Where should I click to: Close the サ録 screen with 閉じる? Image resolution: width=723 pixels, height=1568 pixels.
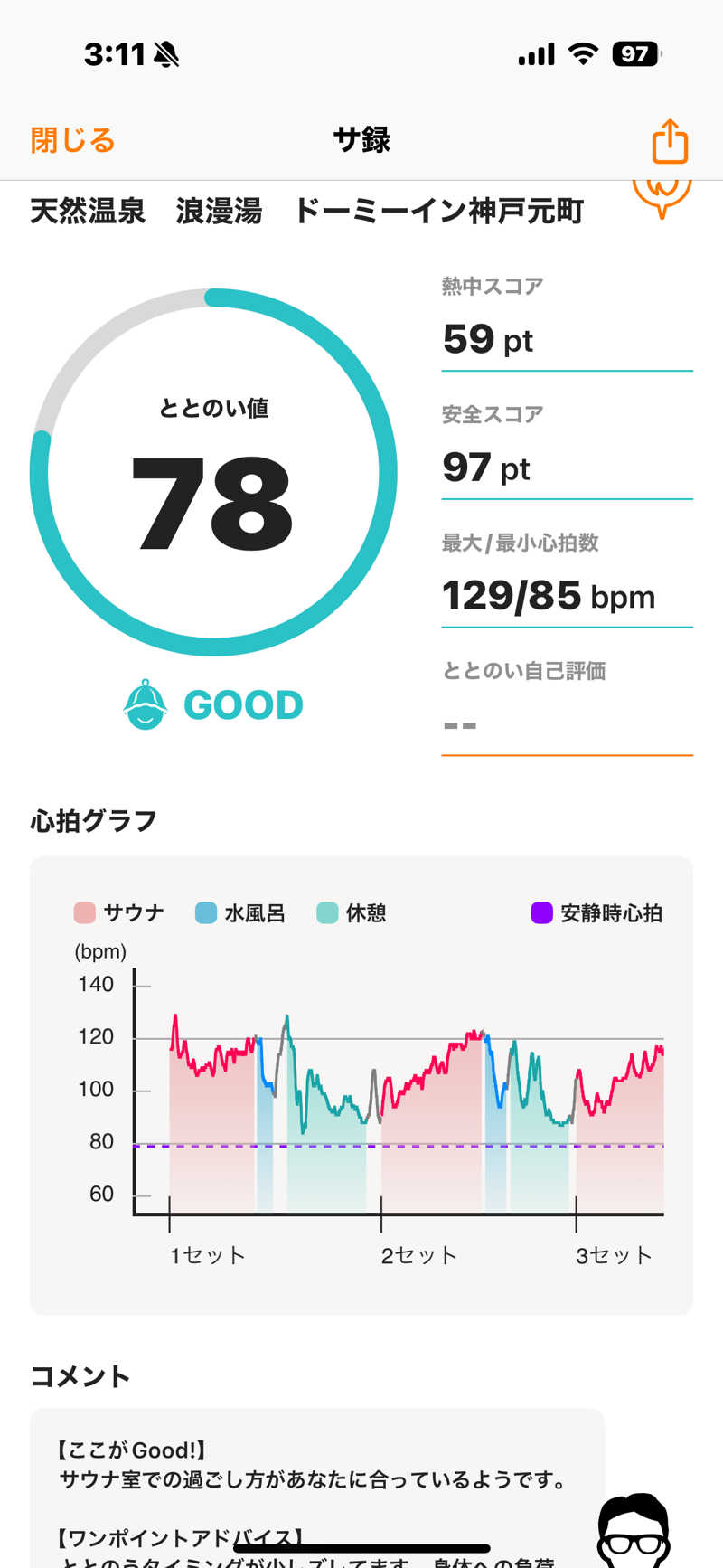tap(72, 141)
